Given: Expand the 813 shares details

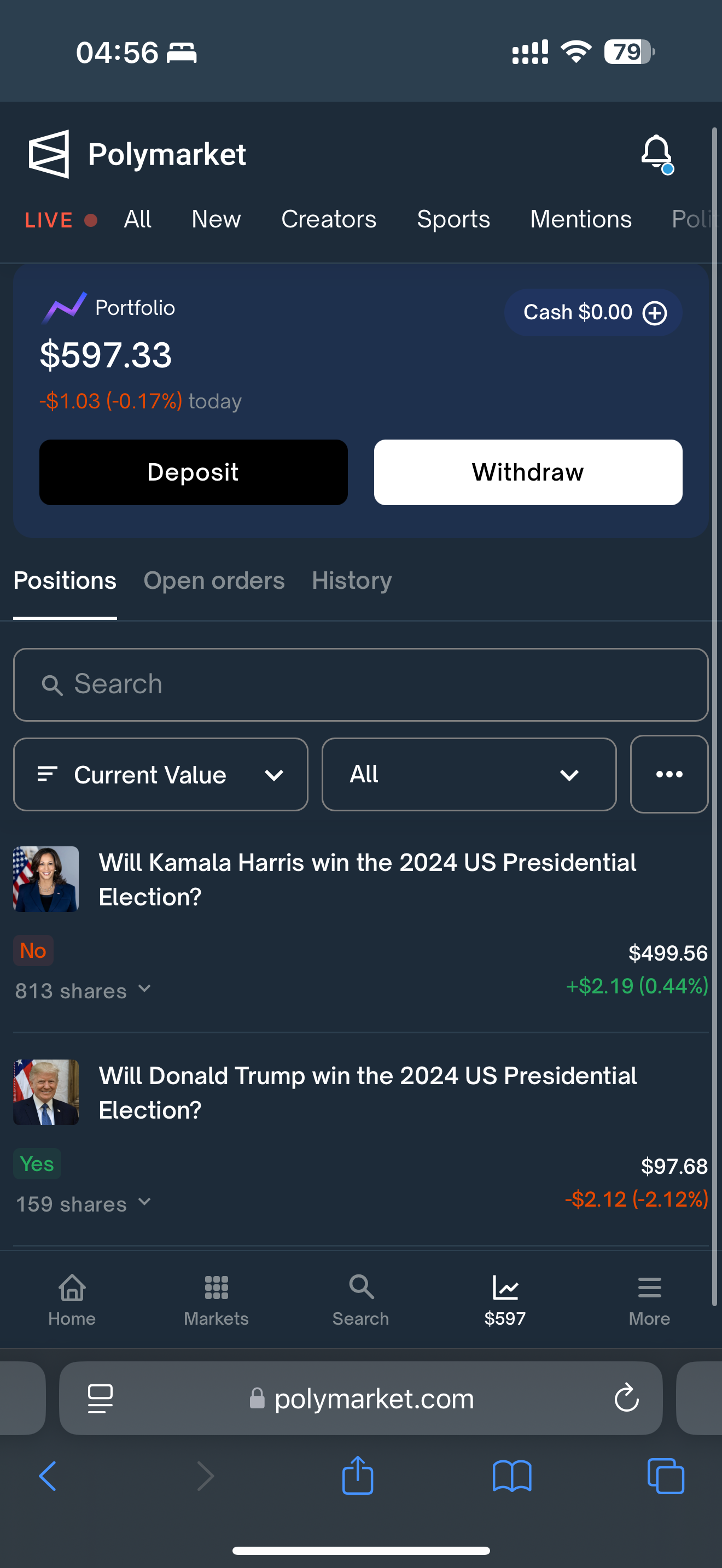Looking at the screenshot, I should (x=83, y=990).
